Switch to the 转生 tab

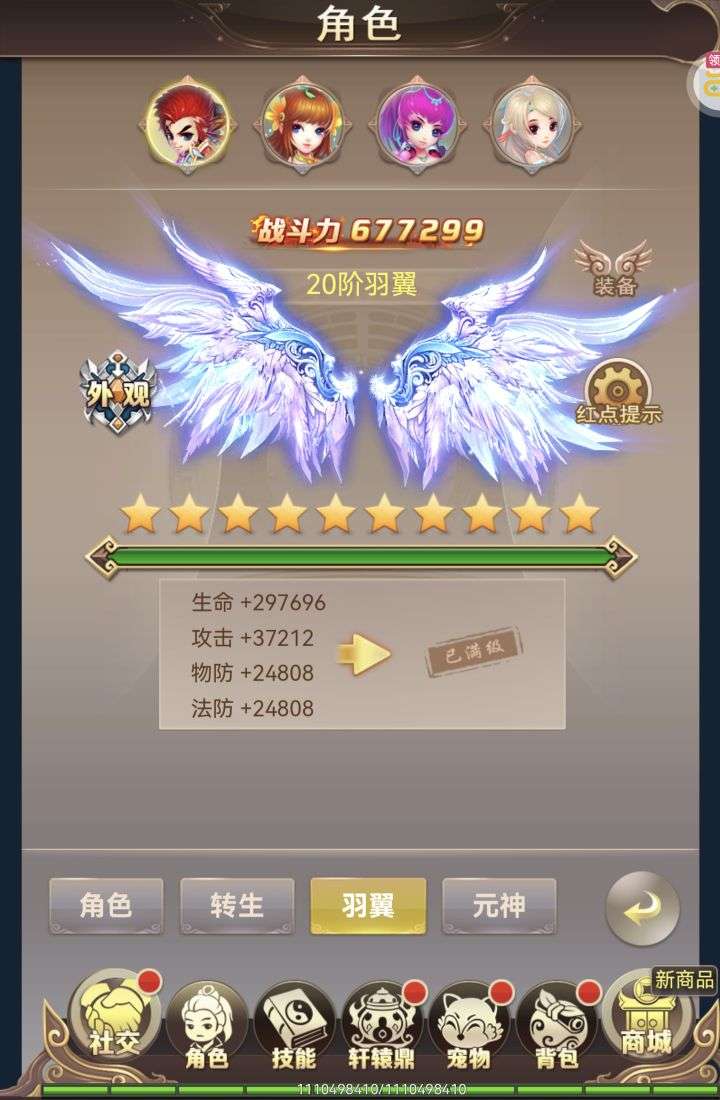(x=237, y=906)
